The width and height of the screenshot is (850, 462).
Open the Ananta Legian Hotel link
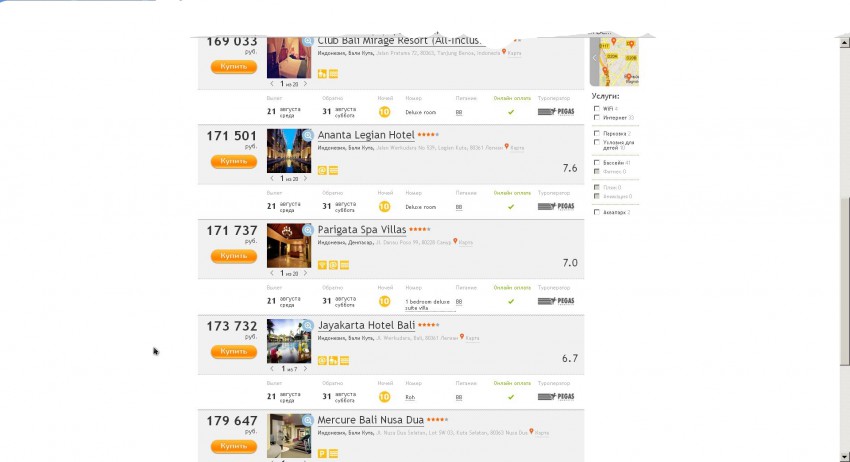365,135
